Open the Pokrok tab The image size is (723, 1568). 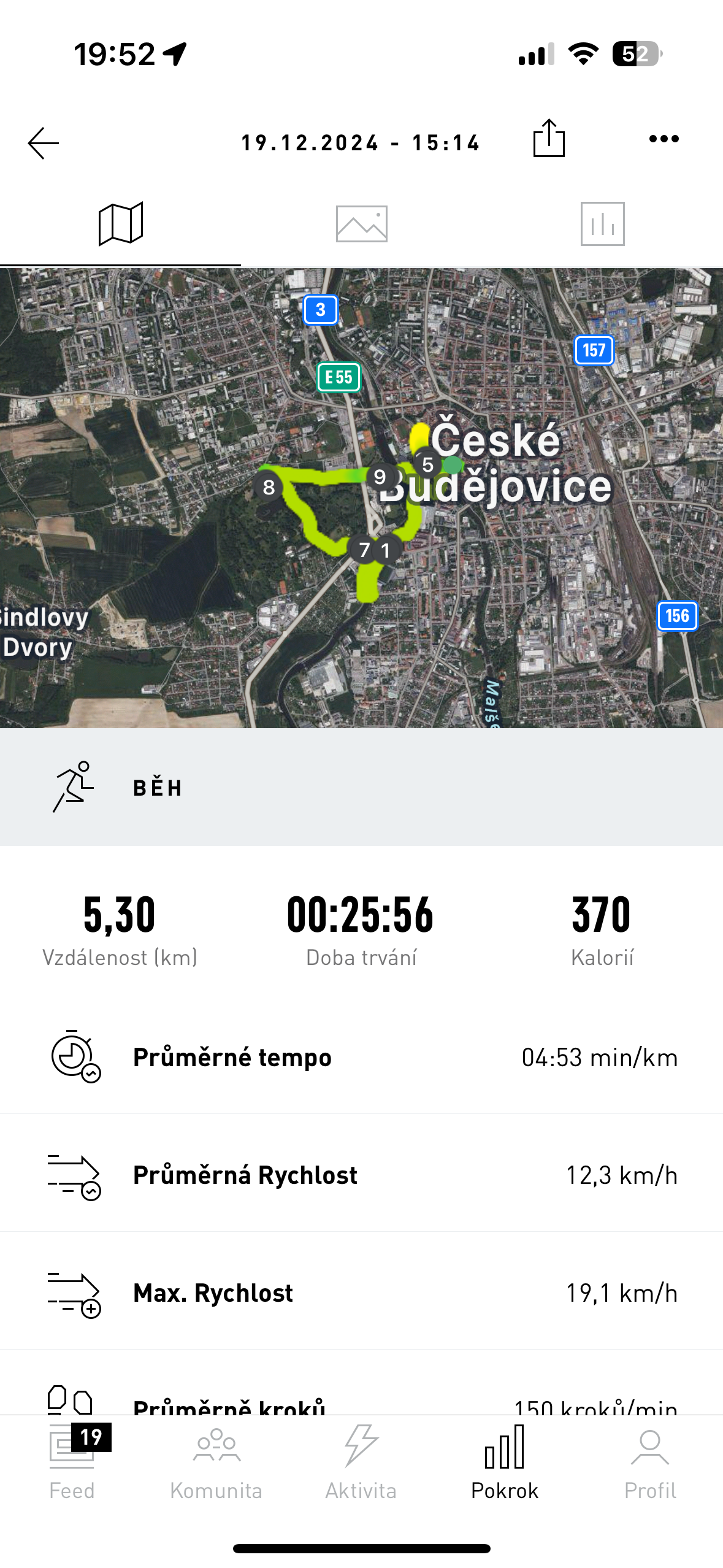point(505,1463)
